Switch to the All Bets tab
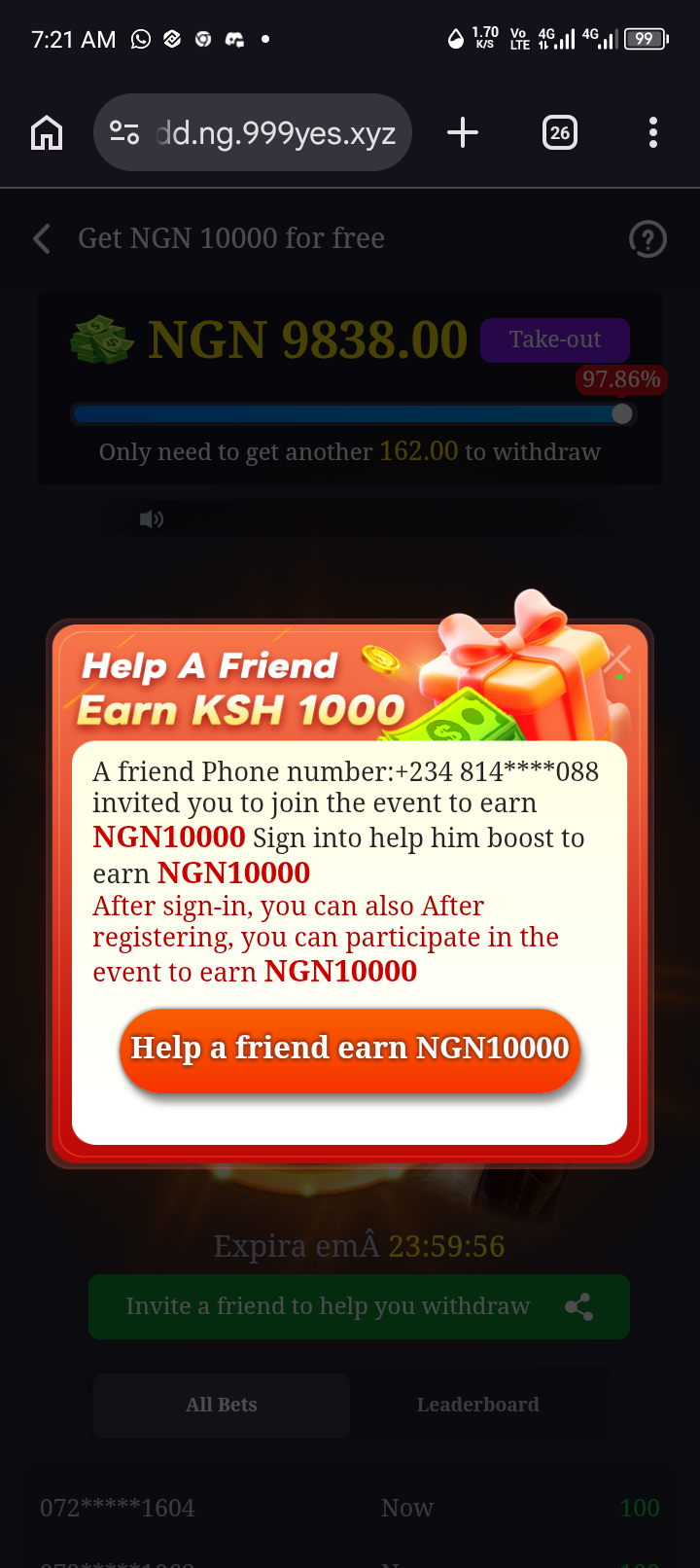The image size is (700, 1568). coord(222,1405)
